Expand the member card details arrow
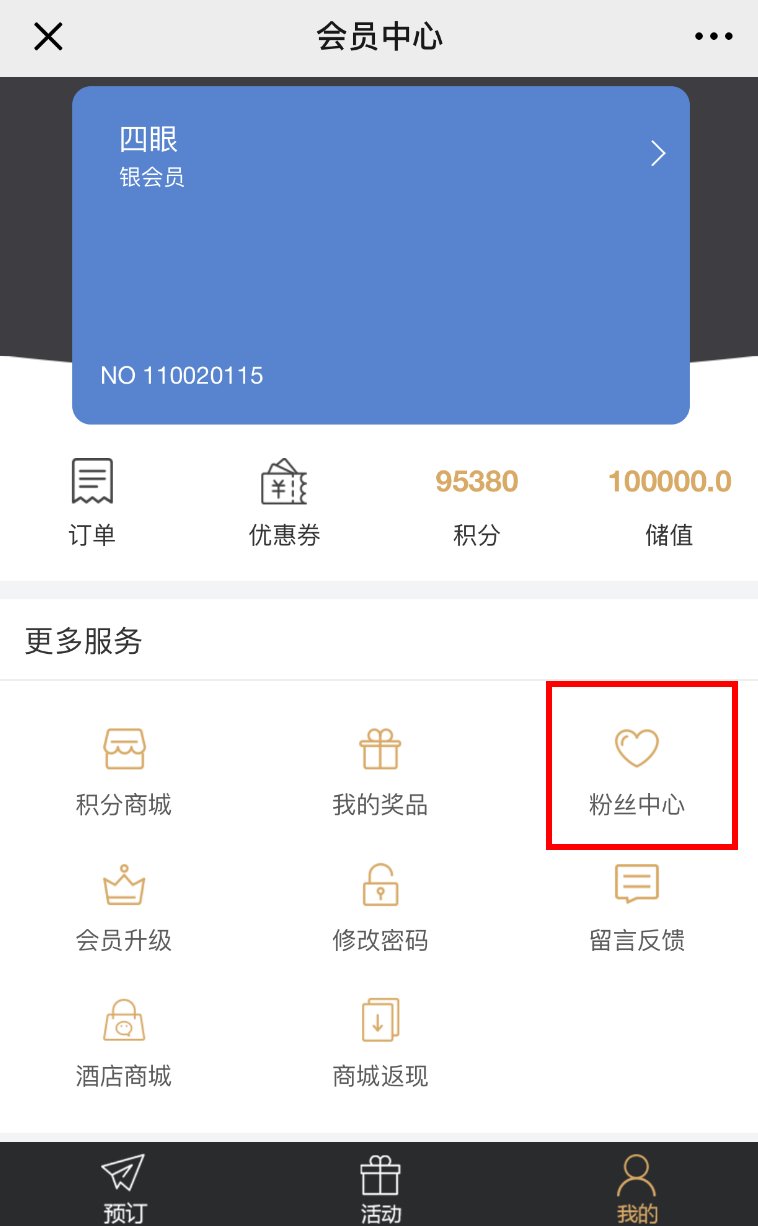The width and height of the screenshot is (758, 1226). point(657,153)
